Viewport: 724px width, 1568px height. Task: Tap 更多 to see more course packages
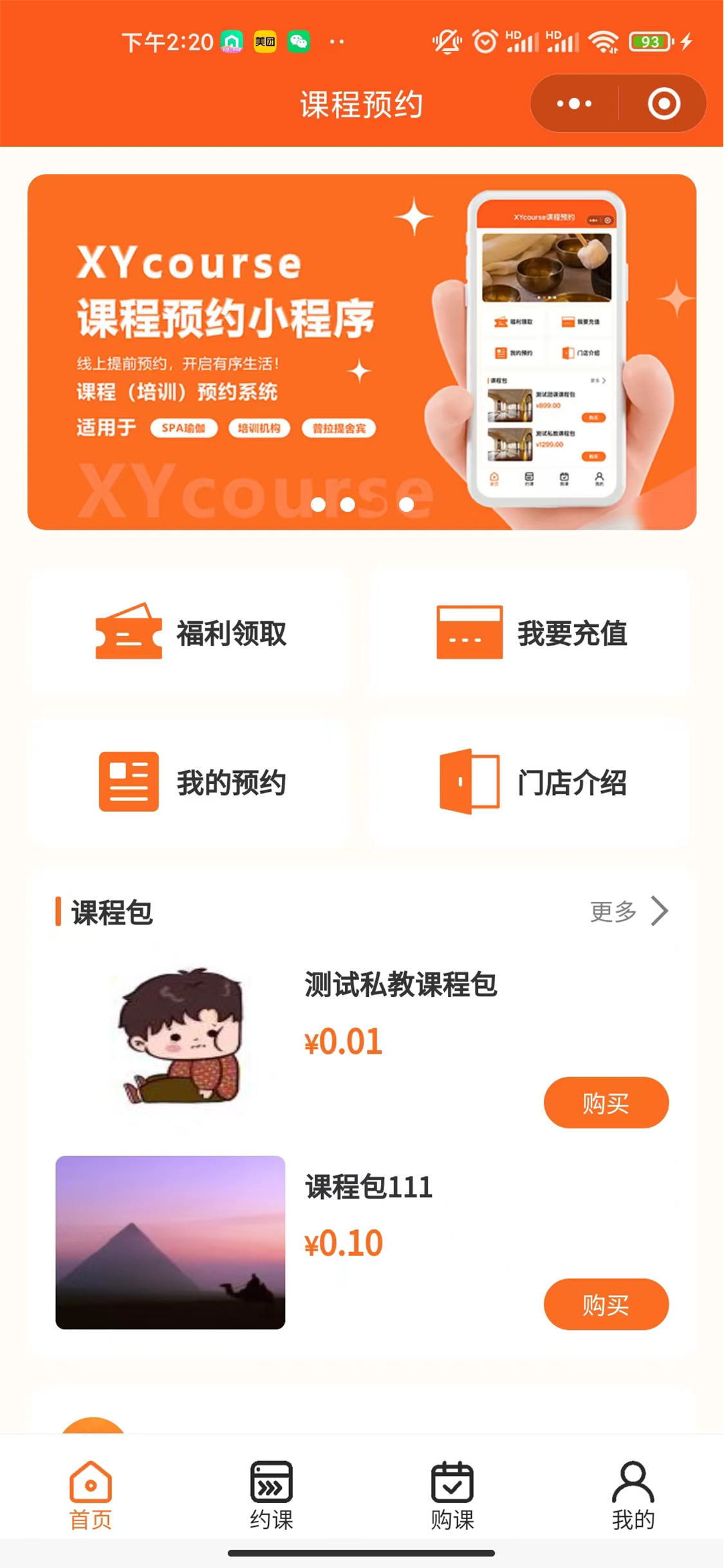click(x=628, y=911)
